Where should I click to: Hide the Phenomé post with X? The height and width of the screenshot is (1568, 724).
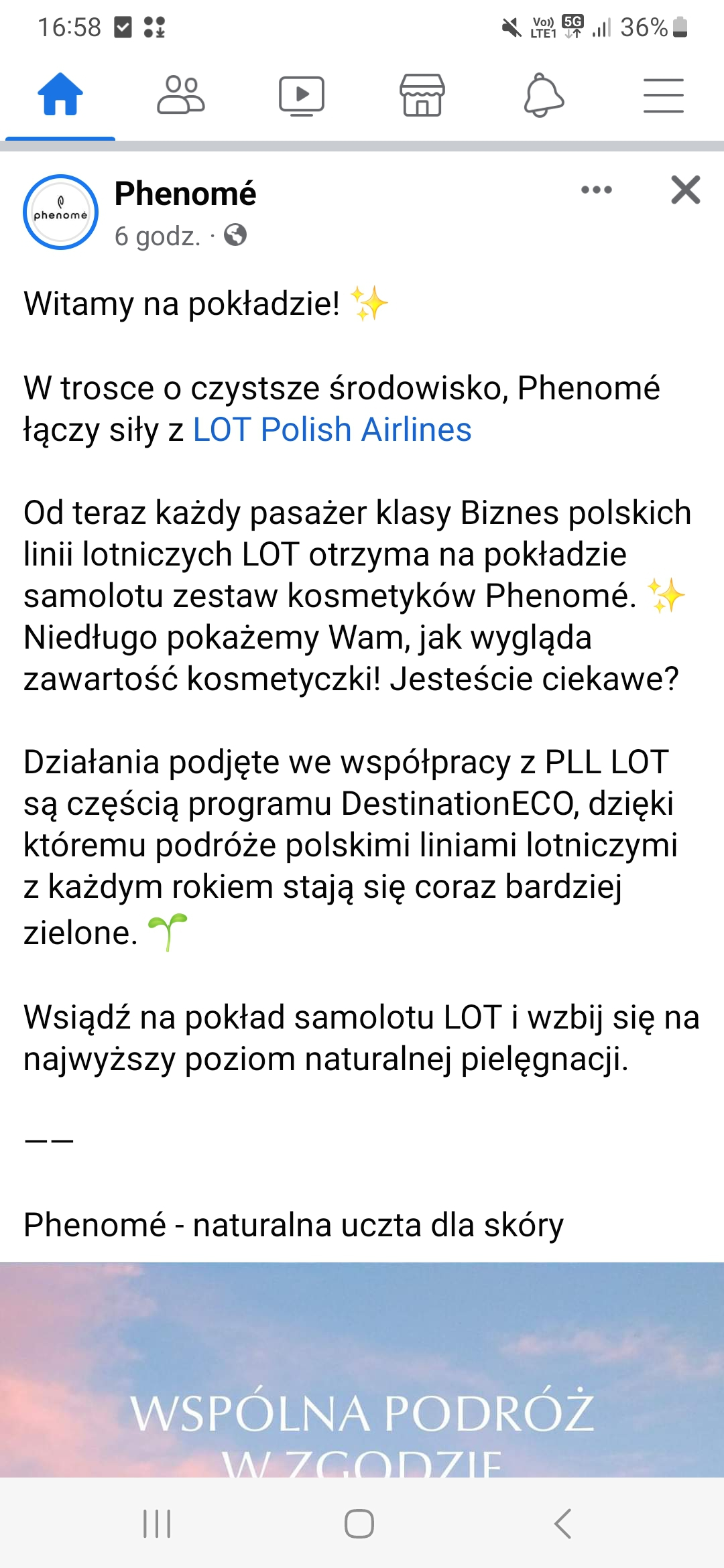pos(685,190)
